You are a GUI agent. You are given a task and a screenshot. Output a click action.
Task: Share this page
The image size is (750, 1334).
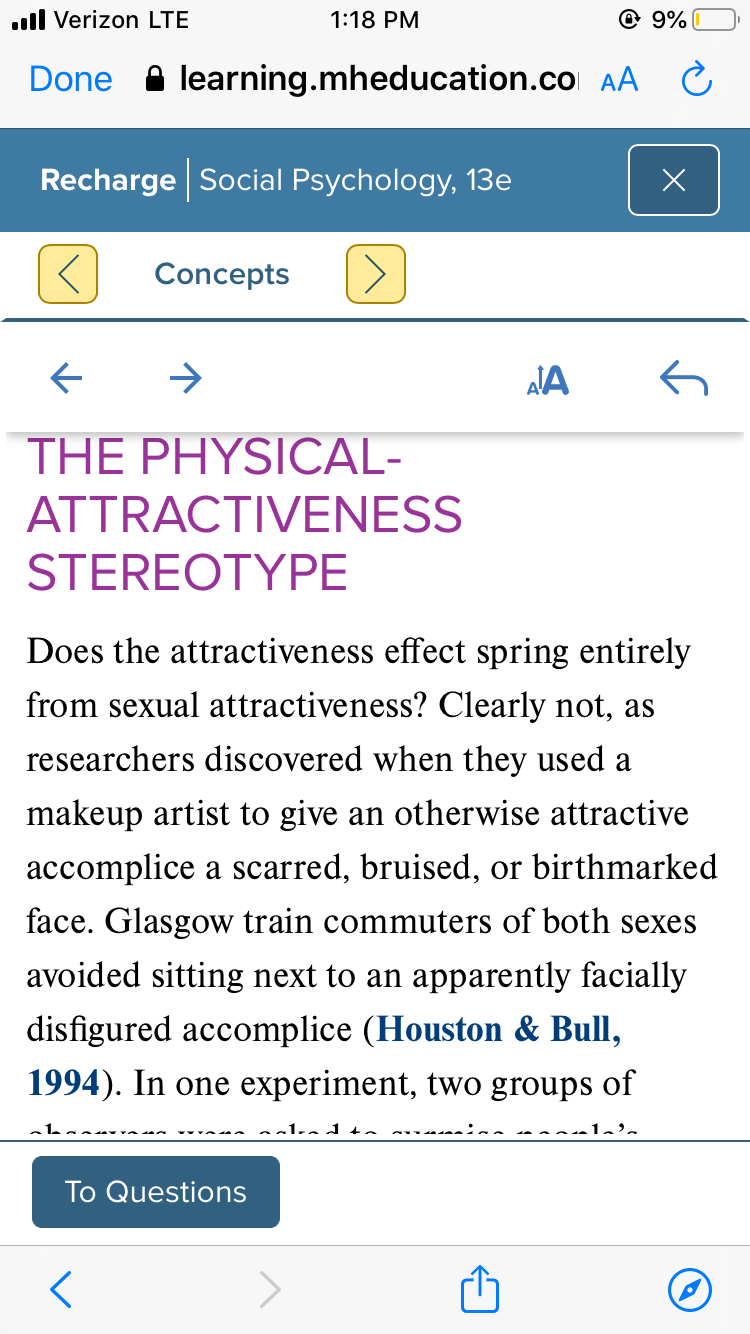tap(479, 1289)
